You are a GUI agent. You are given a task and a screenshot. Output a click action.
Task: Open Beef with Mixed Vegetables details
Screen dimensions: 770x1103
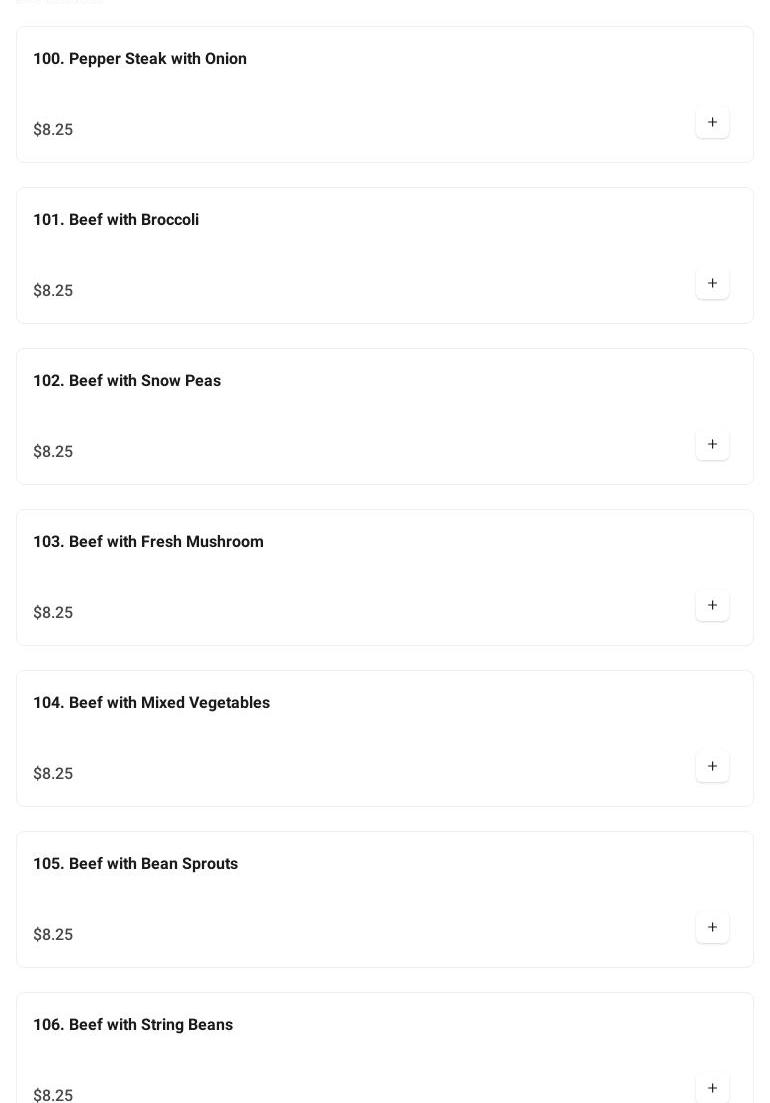(x=151, y=703)
